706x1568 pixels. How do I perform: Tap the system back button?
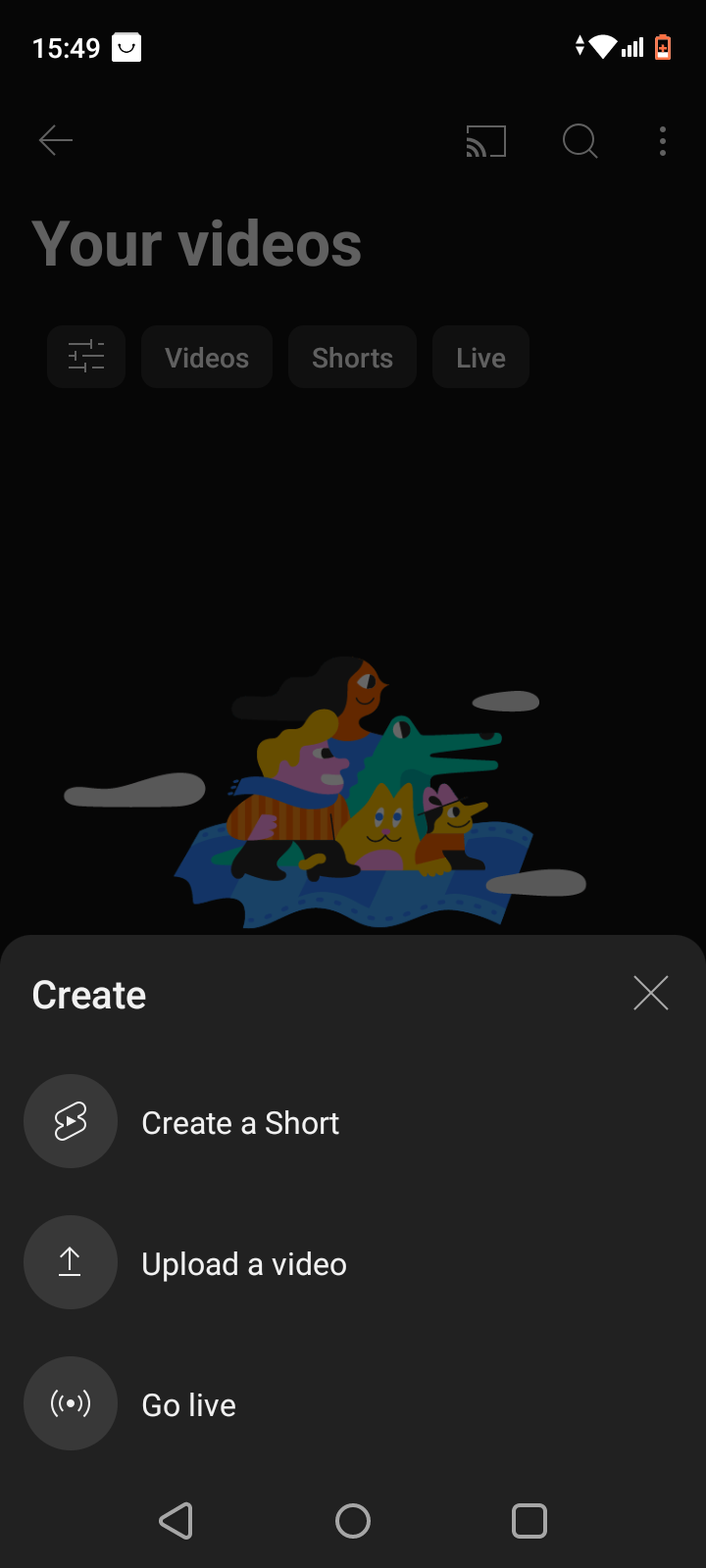point(176,1521)
